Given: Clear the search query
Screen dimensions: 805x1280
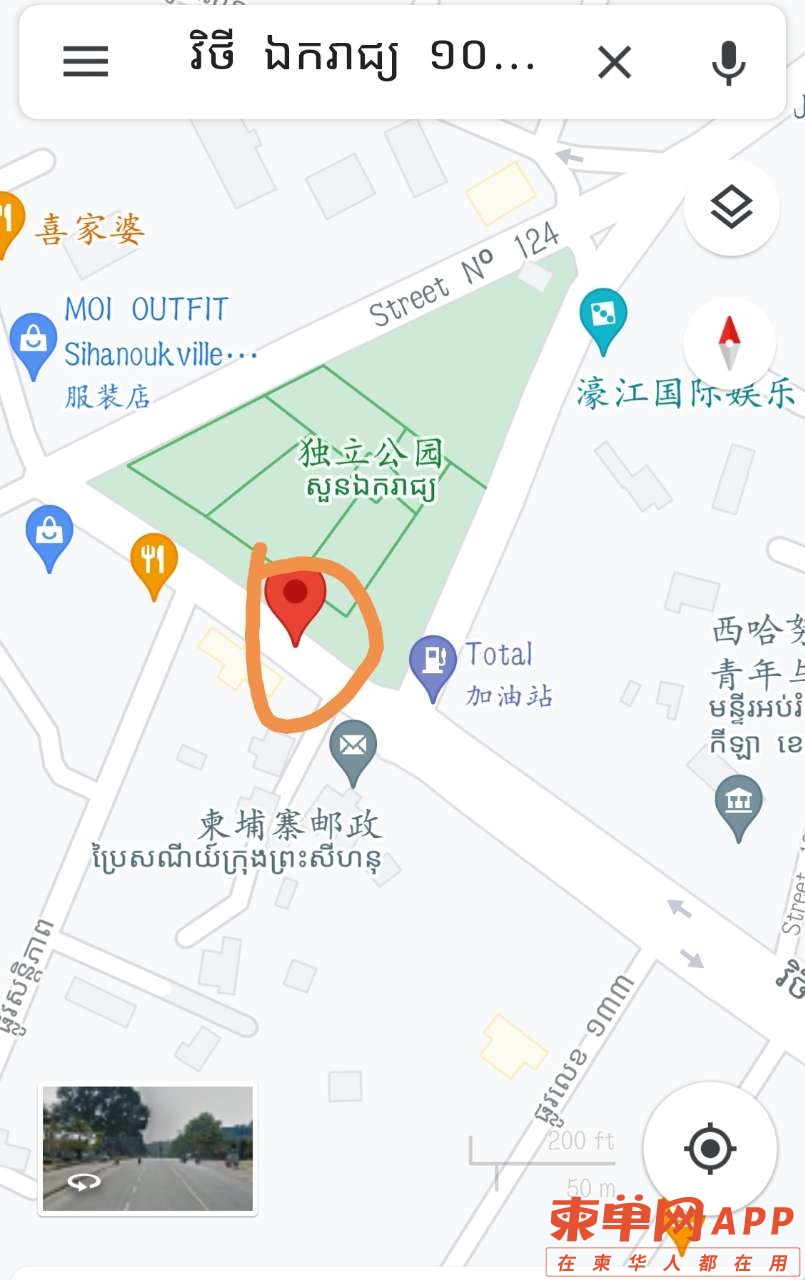Looking at the screenshot, I should point(614,63).
